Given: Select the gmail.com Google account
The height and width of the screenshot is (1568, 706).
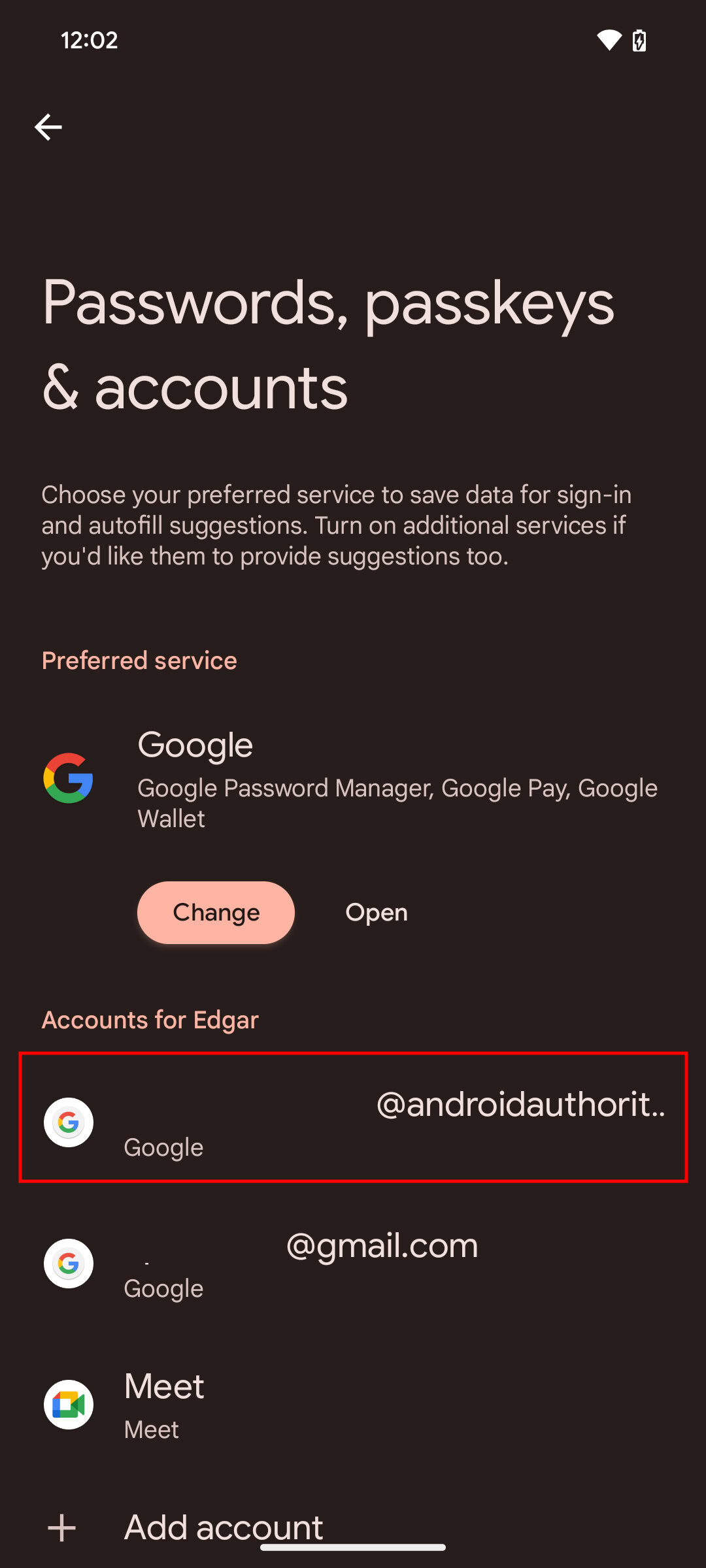Looking at the screenshot, I should (353, 1264).
